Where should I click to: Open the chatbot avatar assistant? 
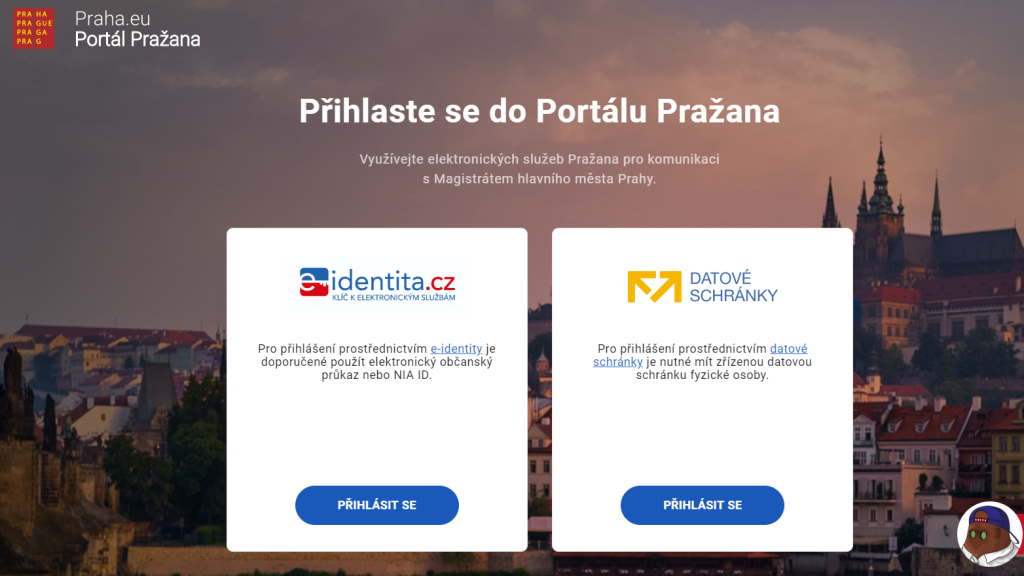tap(988, 536)
